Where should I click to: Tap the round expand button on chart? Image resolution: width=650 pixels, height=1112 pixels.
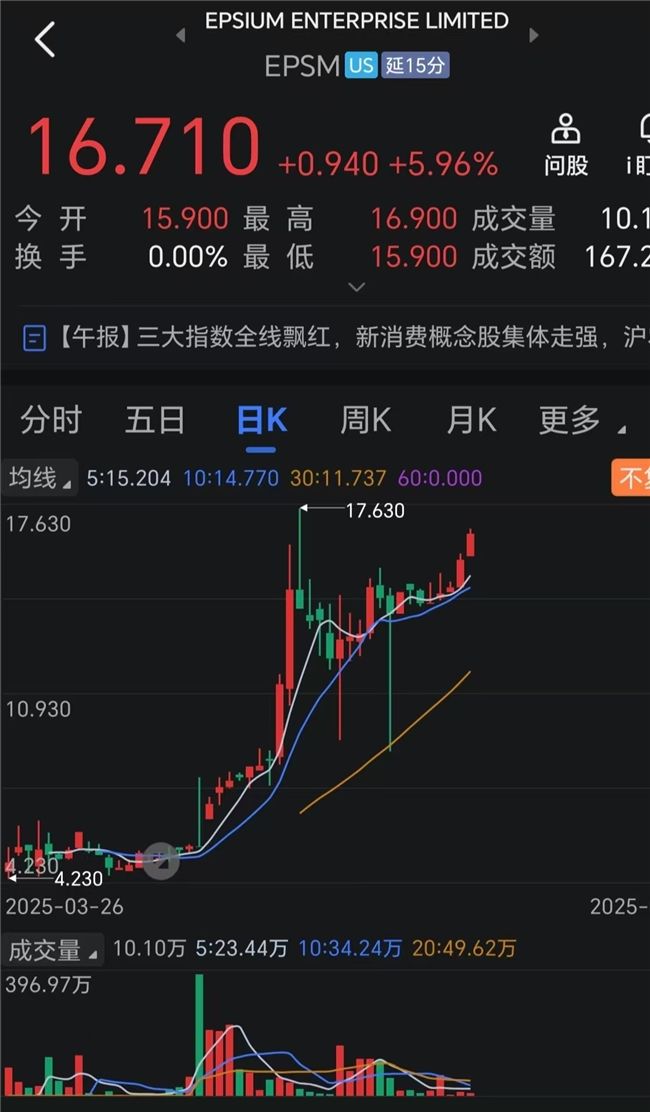(160, 858)
